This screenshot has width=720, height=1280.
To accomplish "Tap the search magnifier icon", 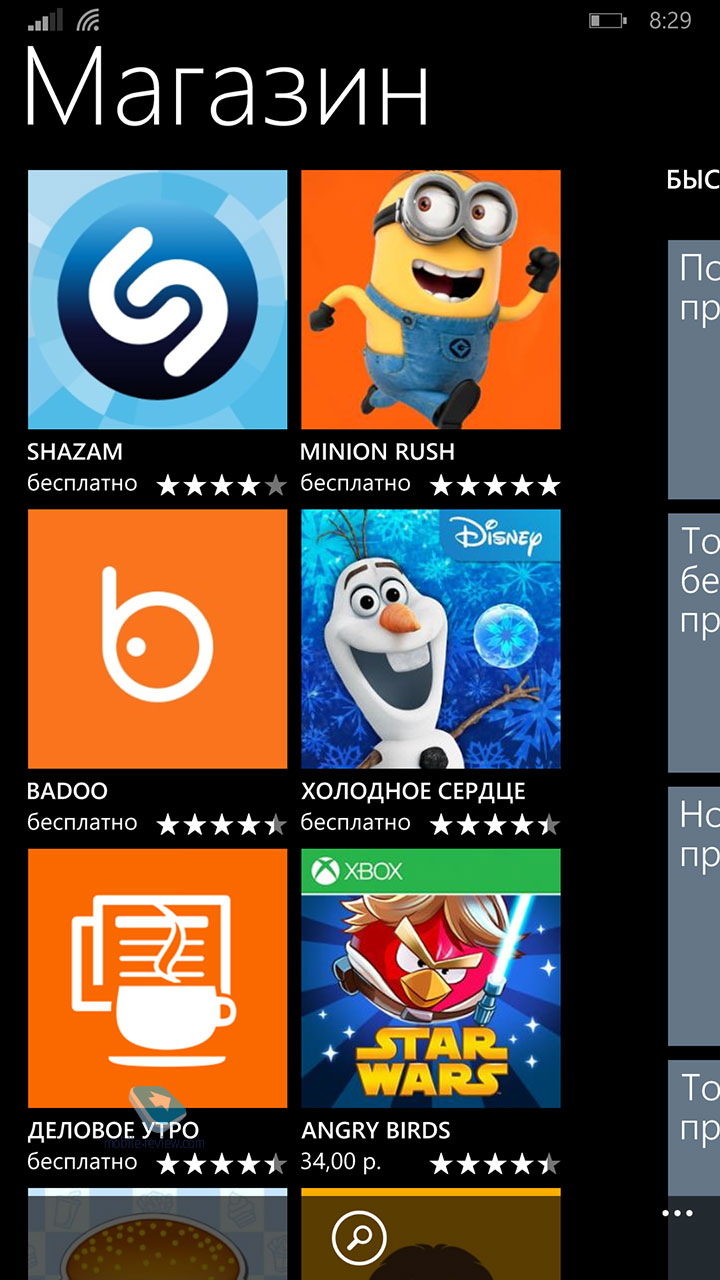I will pyautogui.click(x=357, y=1238).
